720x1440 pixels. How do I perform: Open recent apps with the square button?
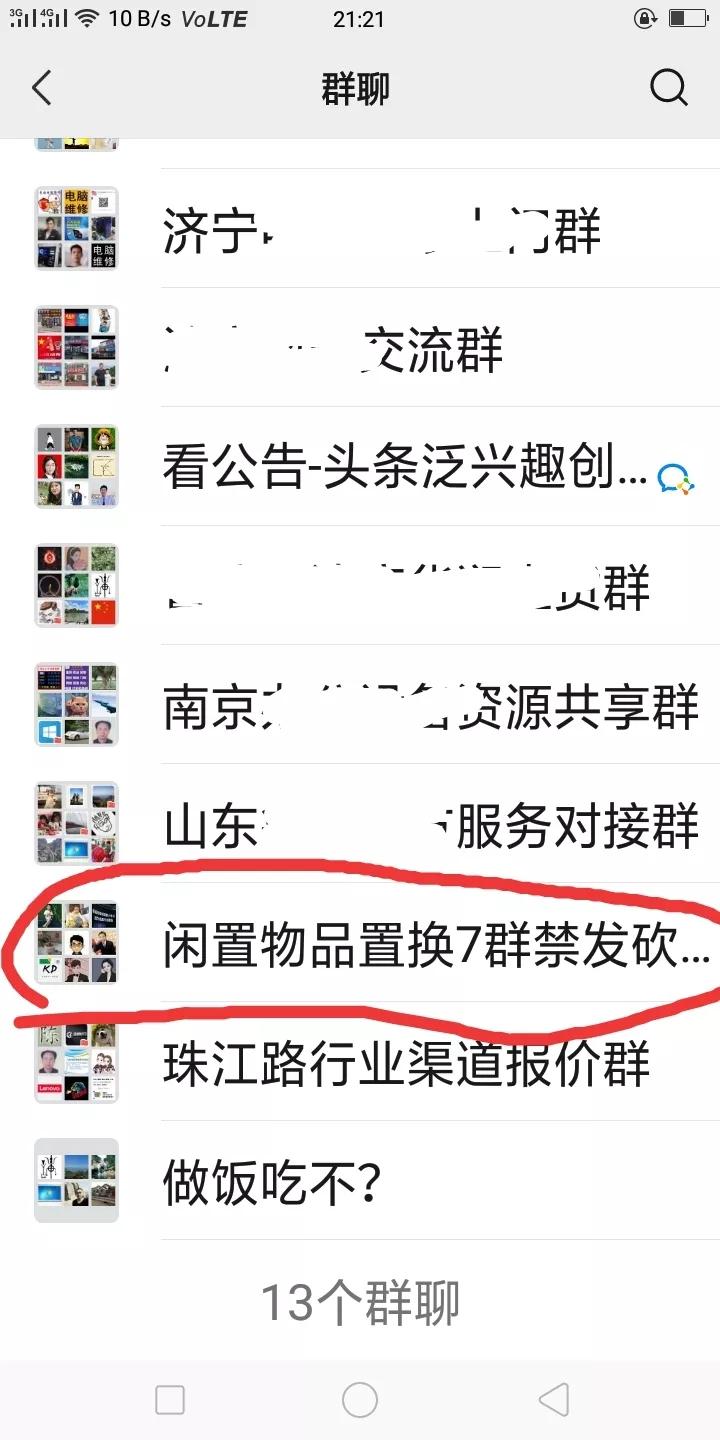click(x=171, y=1402)
